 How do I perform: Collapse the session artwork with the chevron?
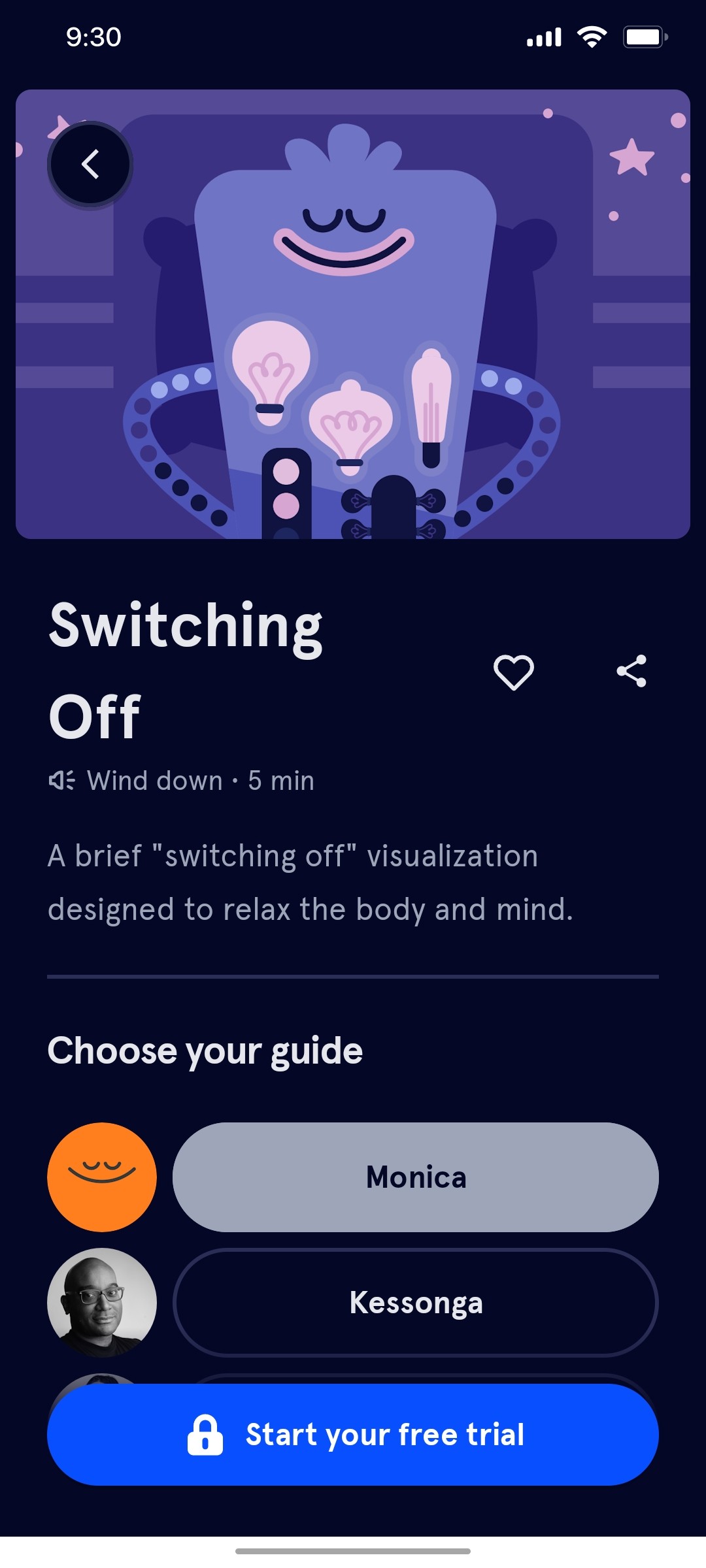90,165
